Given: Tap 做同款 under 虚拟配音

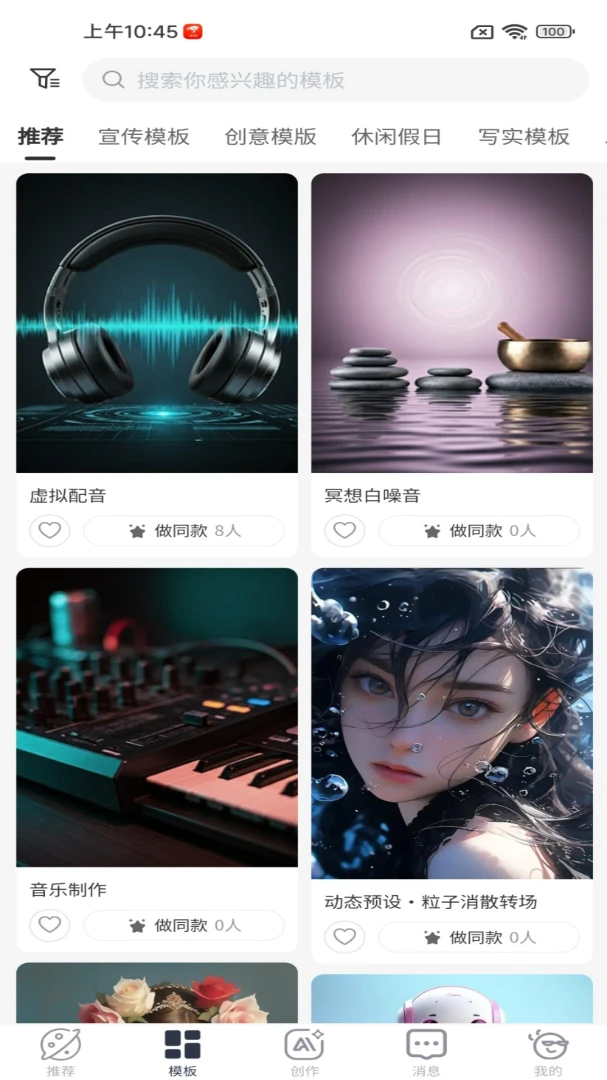Looking at the screenshot, I should click(x=184, y=531).
